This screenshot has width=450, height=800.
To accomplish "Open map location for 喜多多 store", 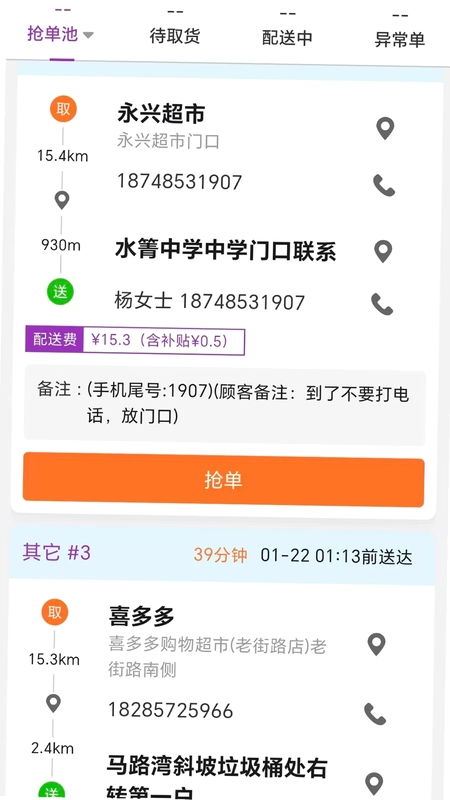I will [377, 644].
